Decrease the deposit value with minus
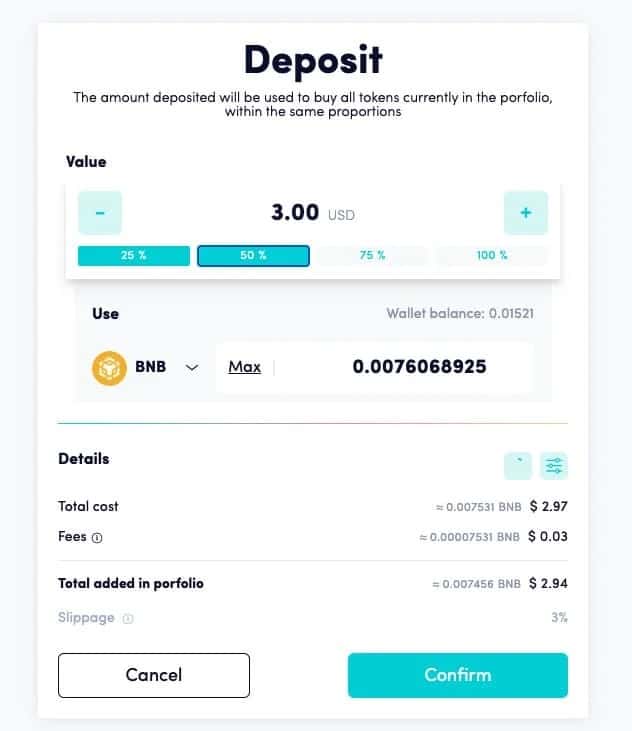 click(100, 212)
